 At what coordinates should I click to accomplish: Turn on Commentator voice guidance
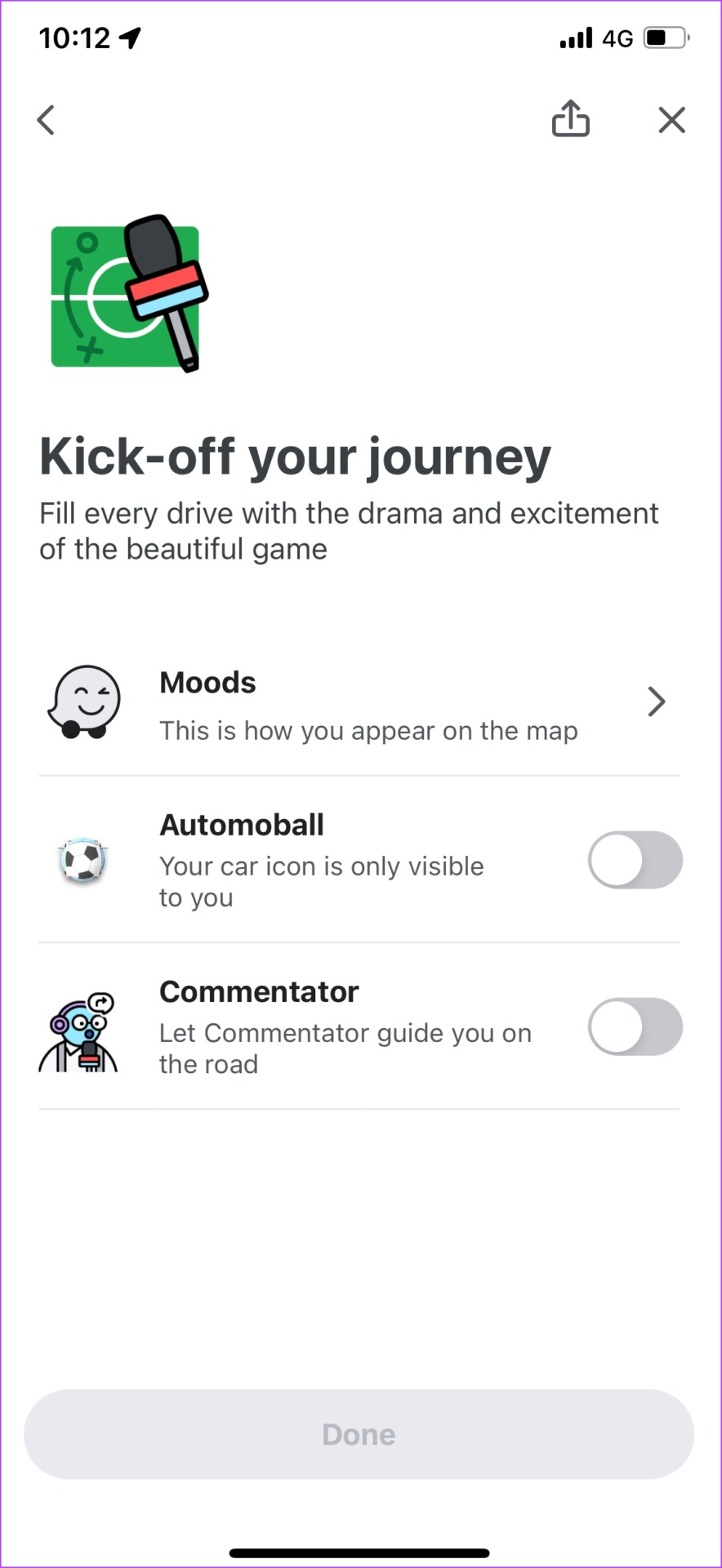tap(635, 1027)
